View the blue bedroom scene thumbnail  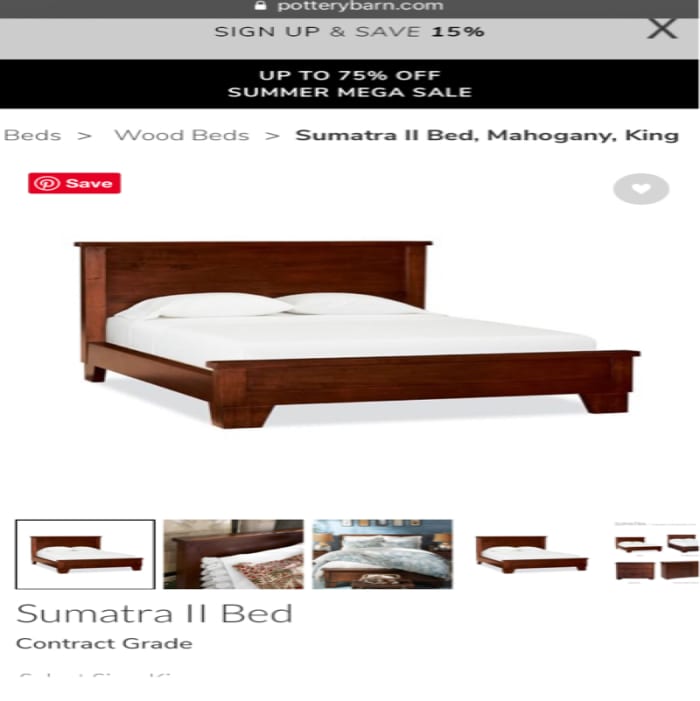tap(382, 554)
